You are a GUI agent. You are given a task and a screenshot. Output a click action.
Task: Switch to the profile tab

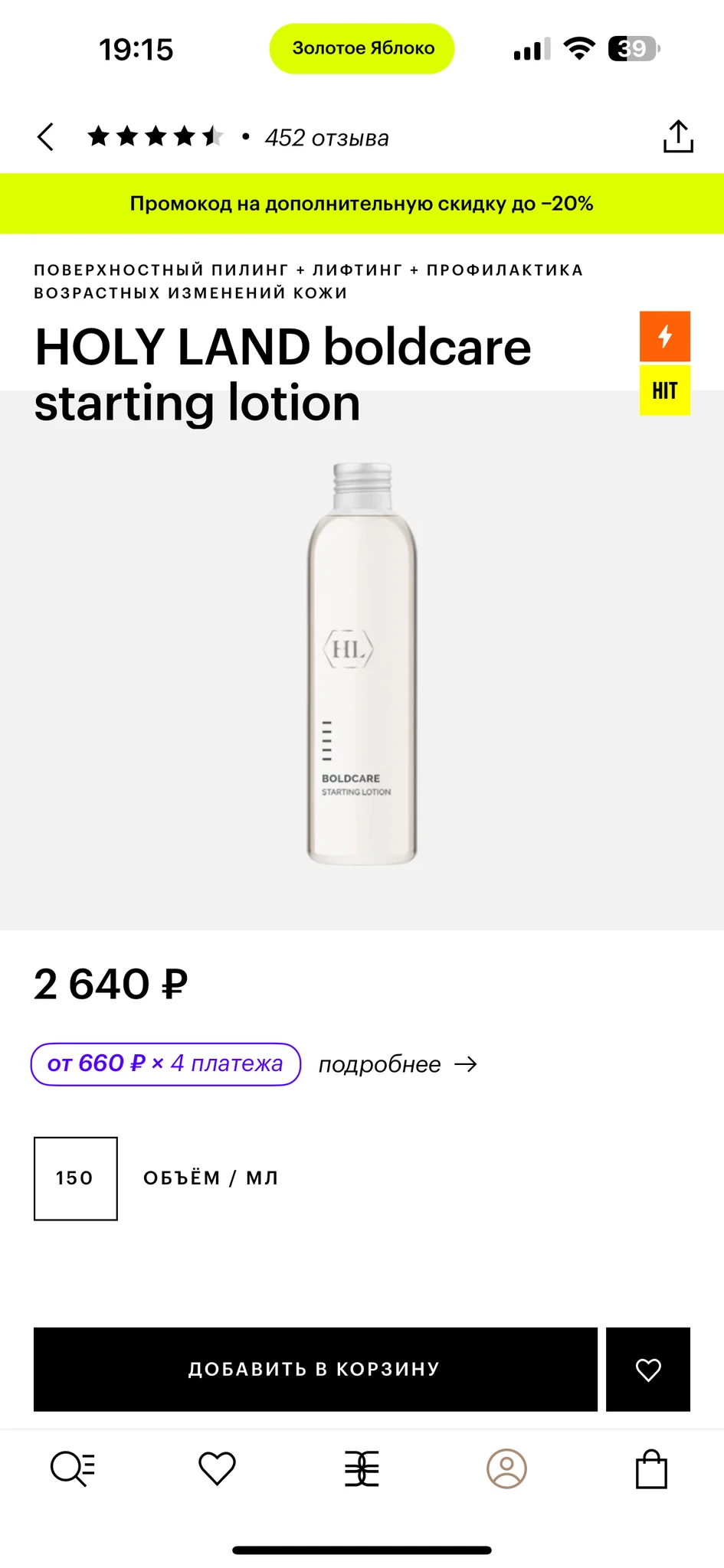point(506,1468)
